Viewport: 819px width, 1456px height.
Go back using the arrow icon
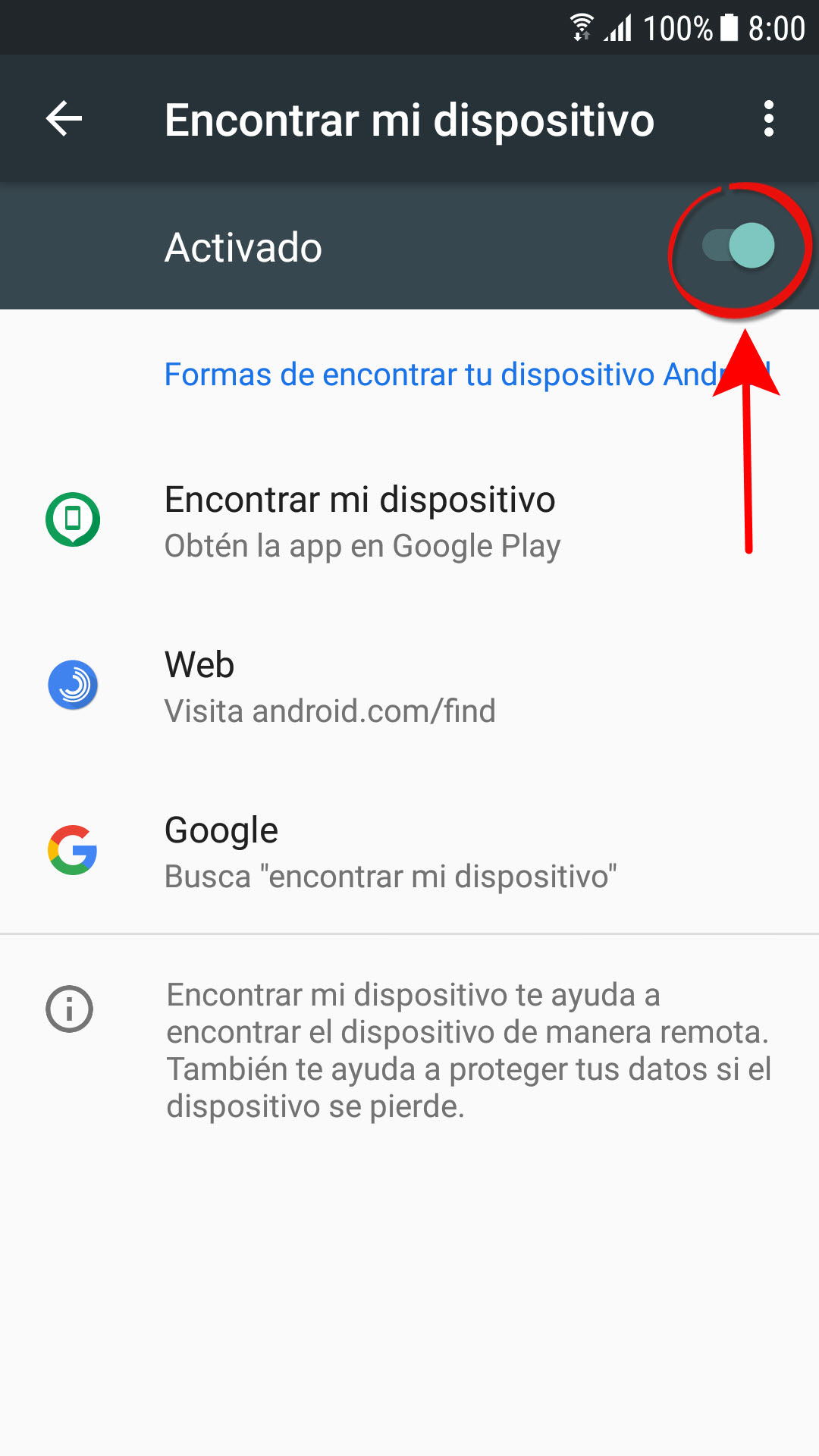click(64, 119)
